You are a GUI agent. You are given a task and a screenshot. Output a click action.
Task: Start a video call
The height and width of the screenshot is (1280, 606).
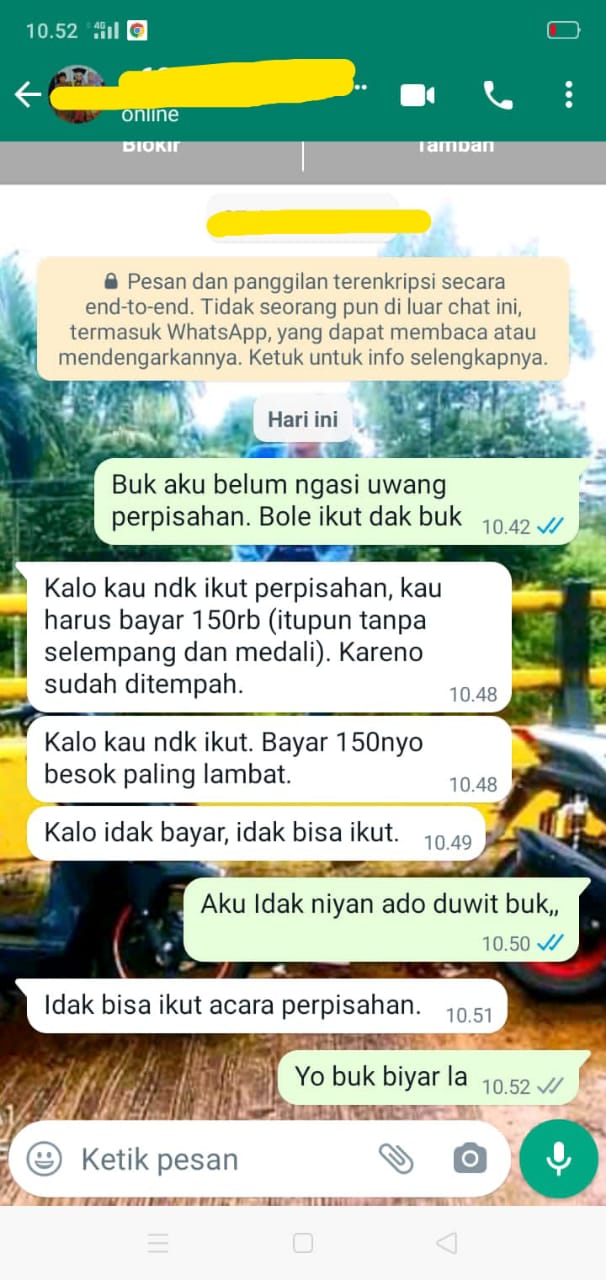pos(418,95)
